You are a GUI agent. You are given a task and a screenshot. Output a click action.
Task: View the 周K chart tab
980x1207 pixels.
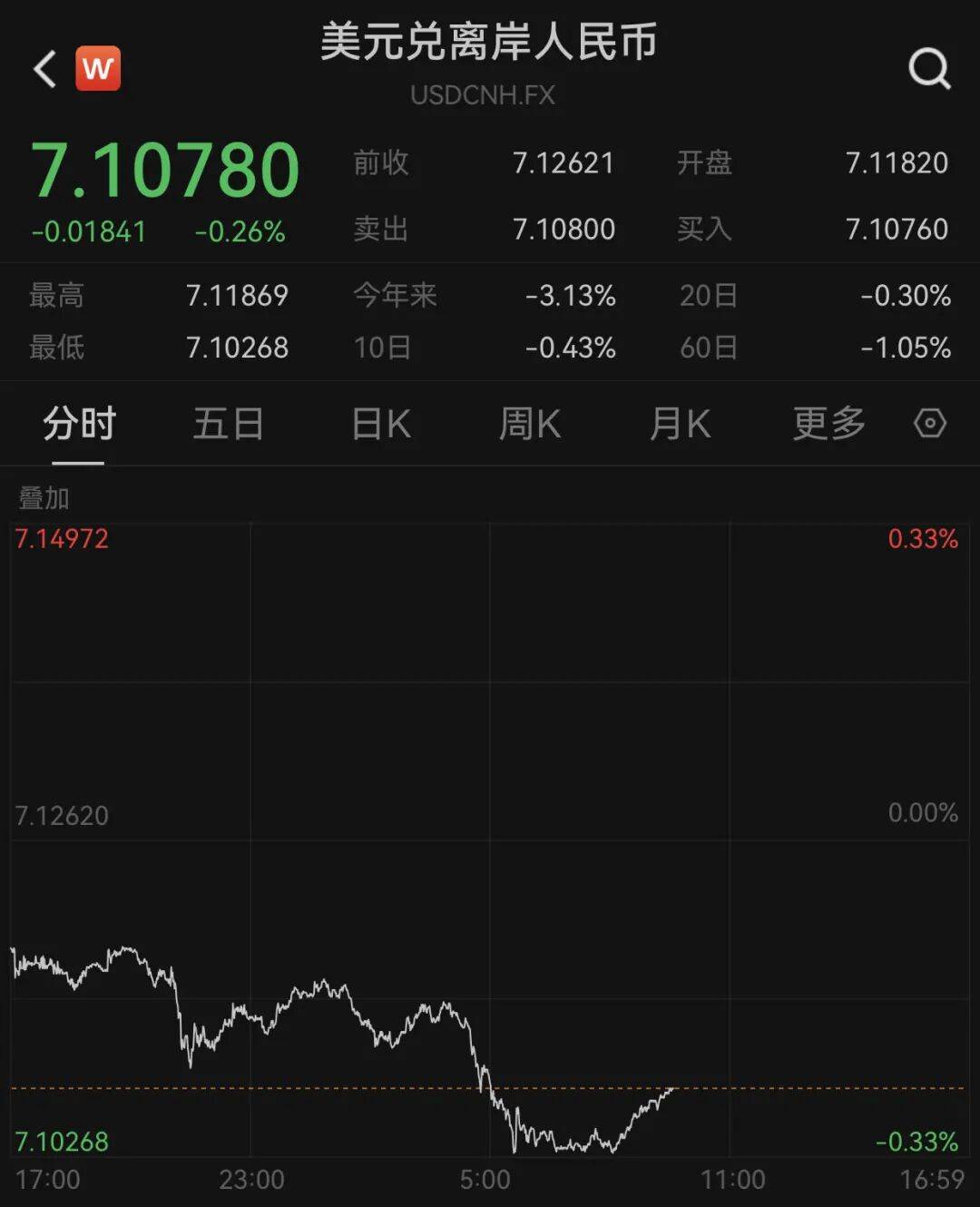click(530, 424)
